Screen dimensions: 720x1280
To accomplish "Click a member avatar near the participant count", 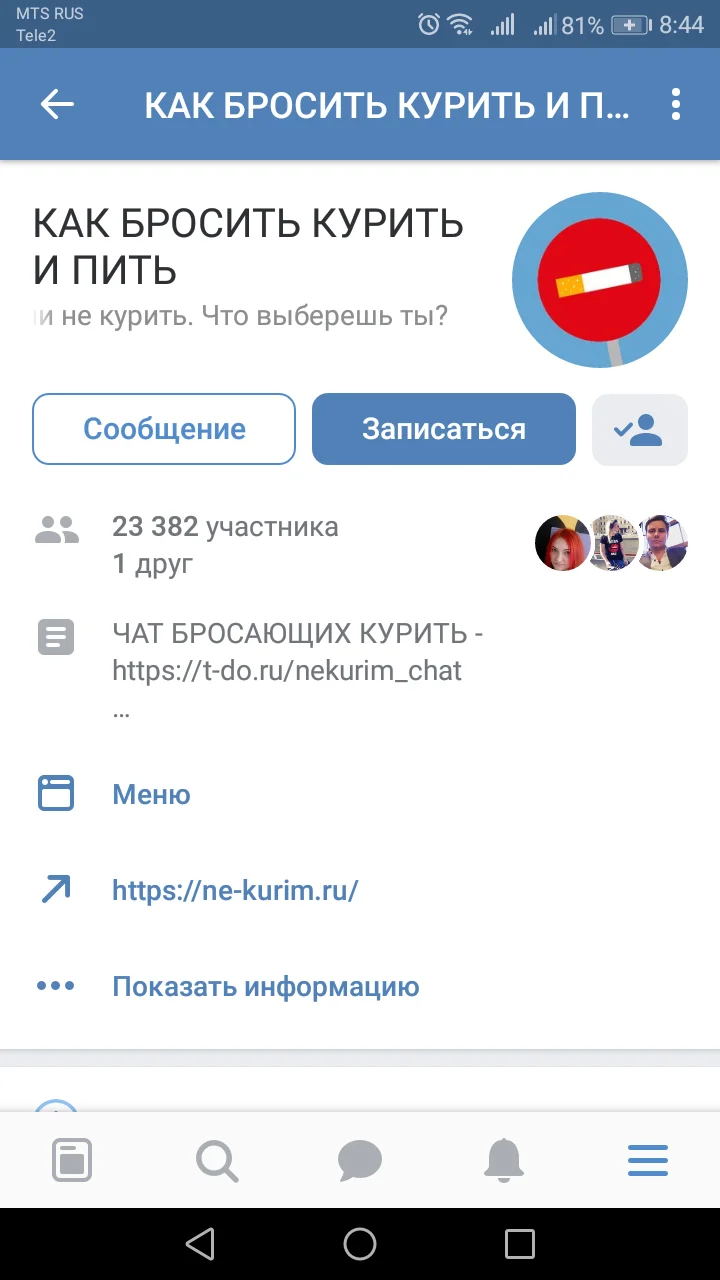I will [x=562, y=543].
